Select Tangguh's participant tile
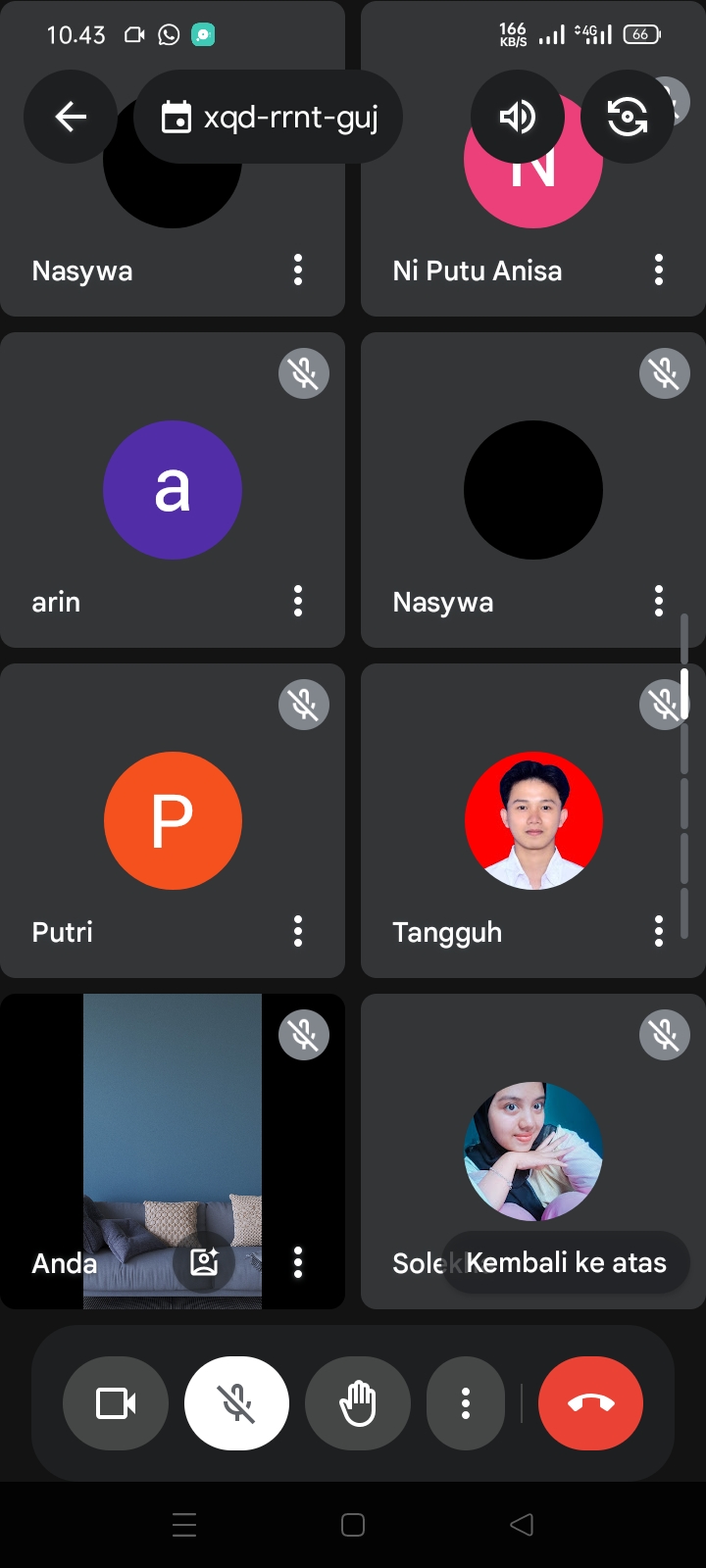The height and width of the screenshot is (1568, 706). click(533, 820)
